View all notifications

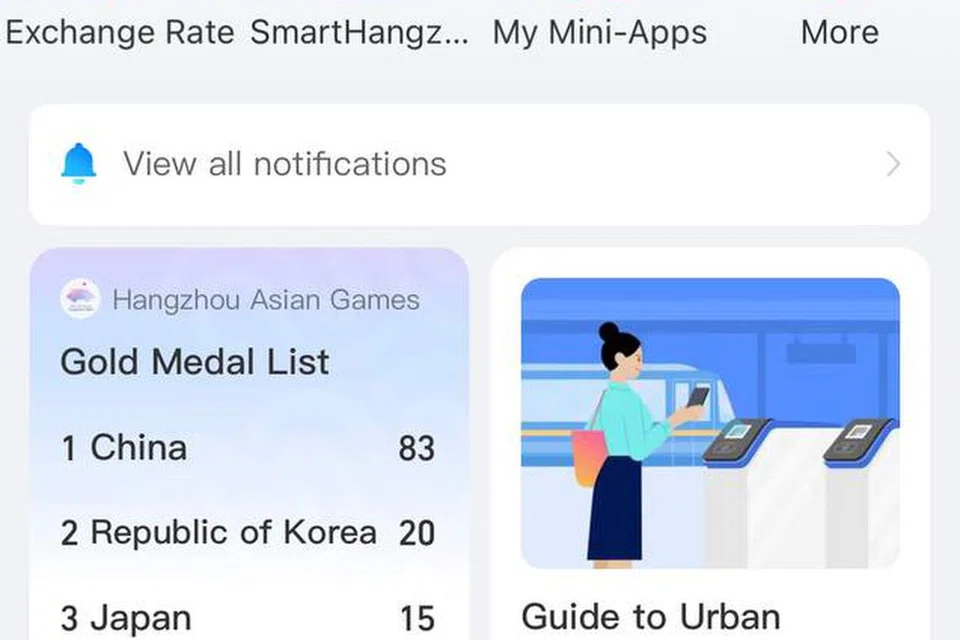479,164
